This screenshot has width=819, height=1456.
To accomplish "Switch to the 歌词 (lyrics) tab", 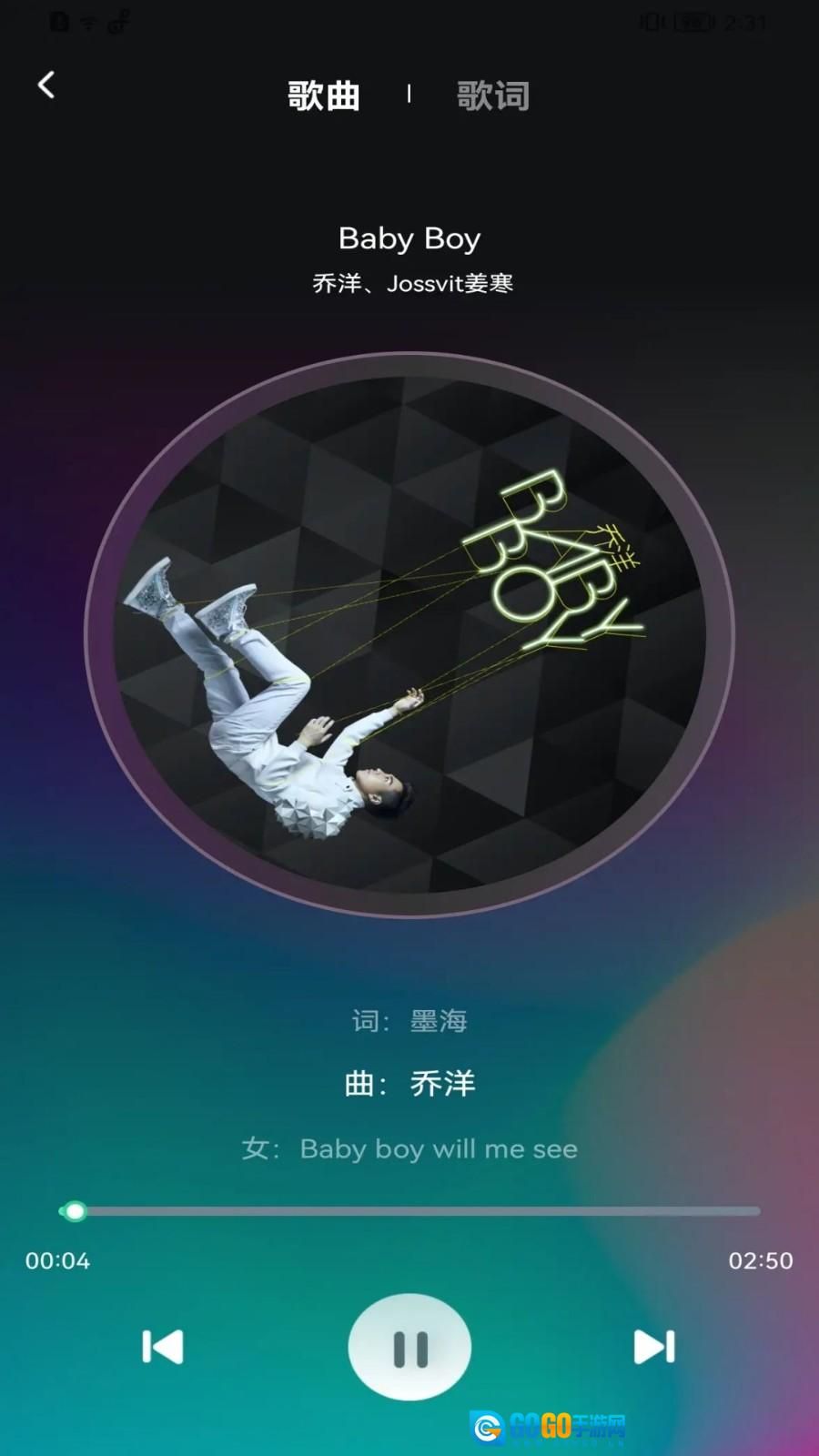I will pyautogui.click(x=492, y=96).
